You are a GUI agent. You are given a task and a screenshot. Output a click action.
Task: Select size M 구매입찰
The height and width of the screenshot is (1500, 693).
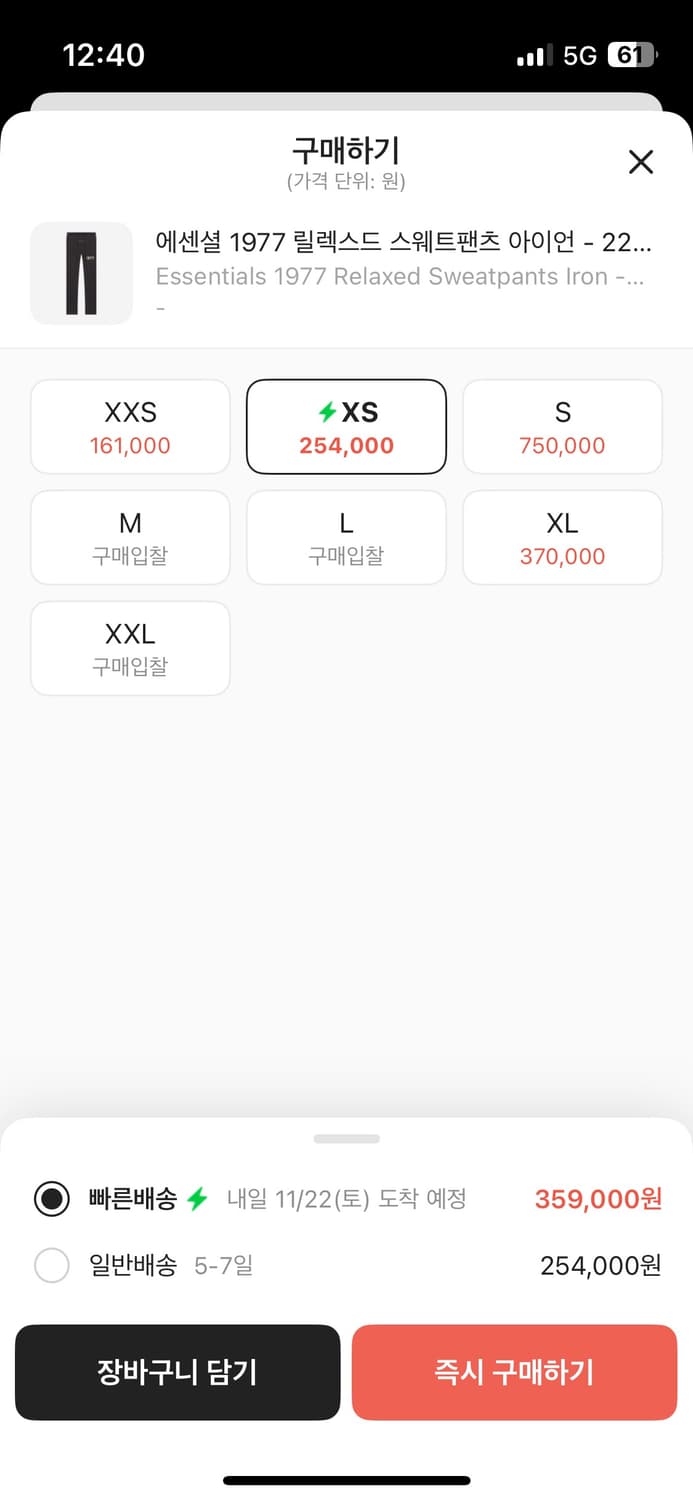pyautogui.click(x=130, y=537)
